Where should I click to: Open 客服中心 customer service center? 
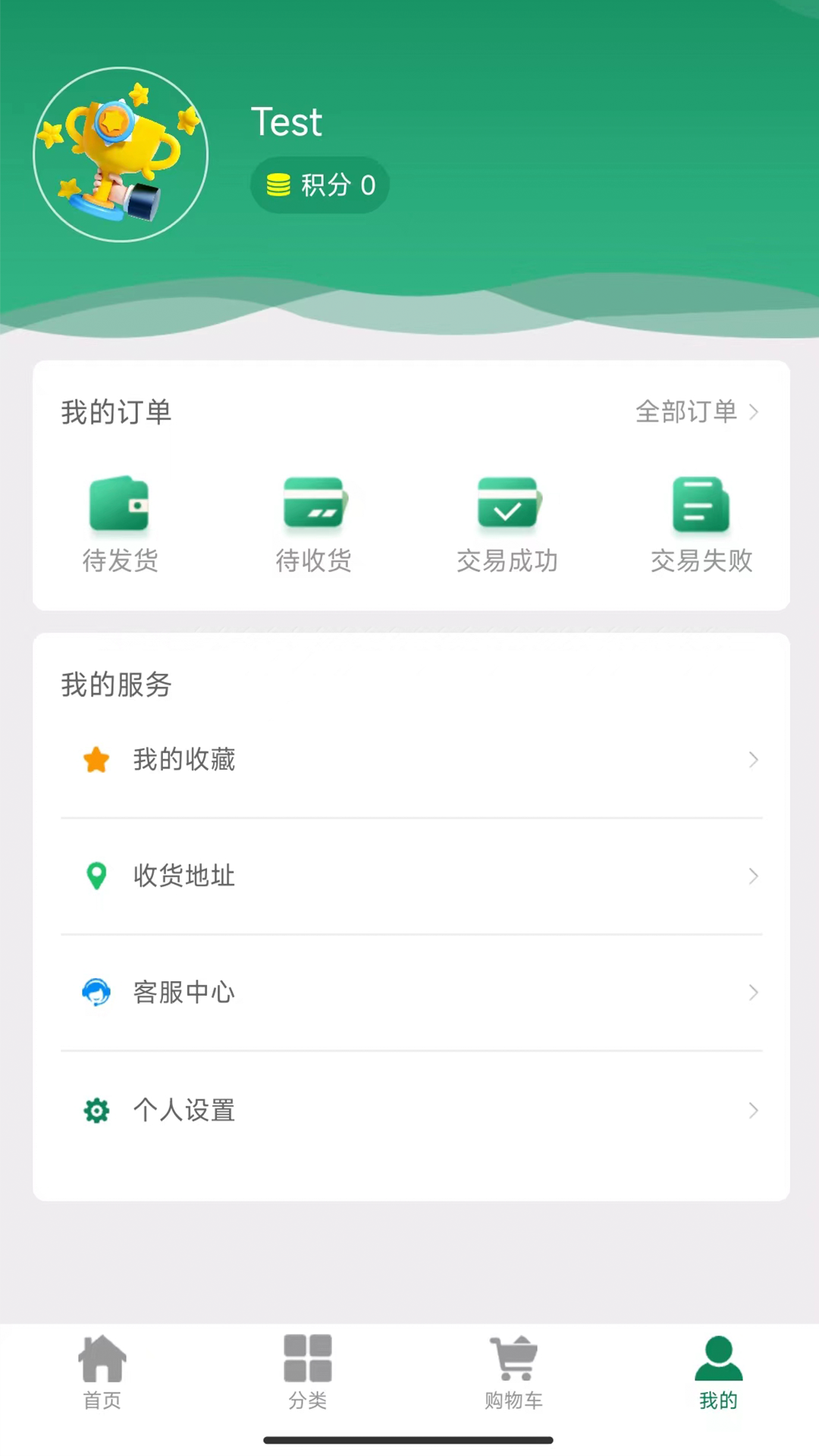point(184,992)
